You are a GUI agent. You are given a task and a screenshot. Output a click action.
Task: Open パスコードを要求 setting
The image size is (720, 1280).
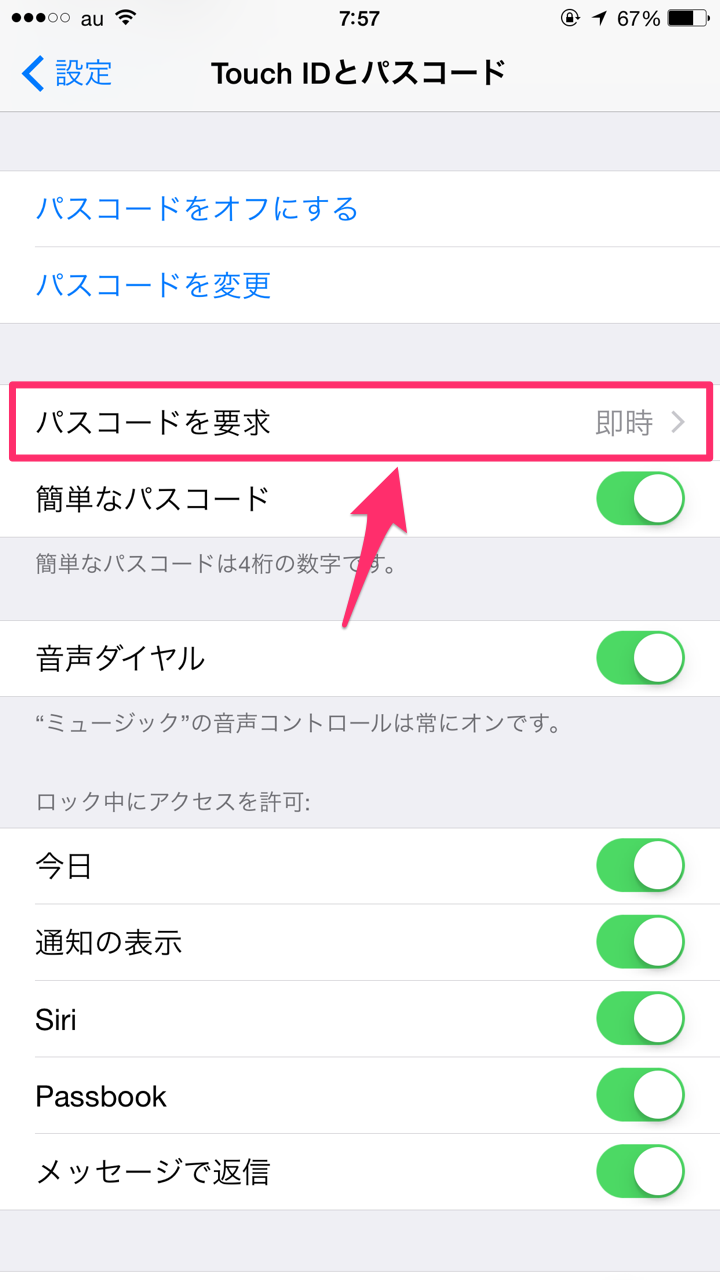(x=360, y=422)
